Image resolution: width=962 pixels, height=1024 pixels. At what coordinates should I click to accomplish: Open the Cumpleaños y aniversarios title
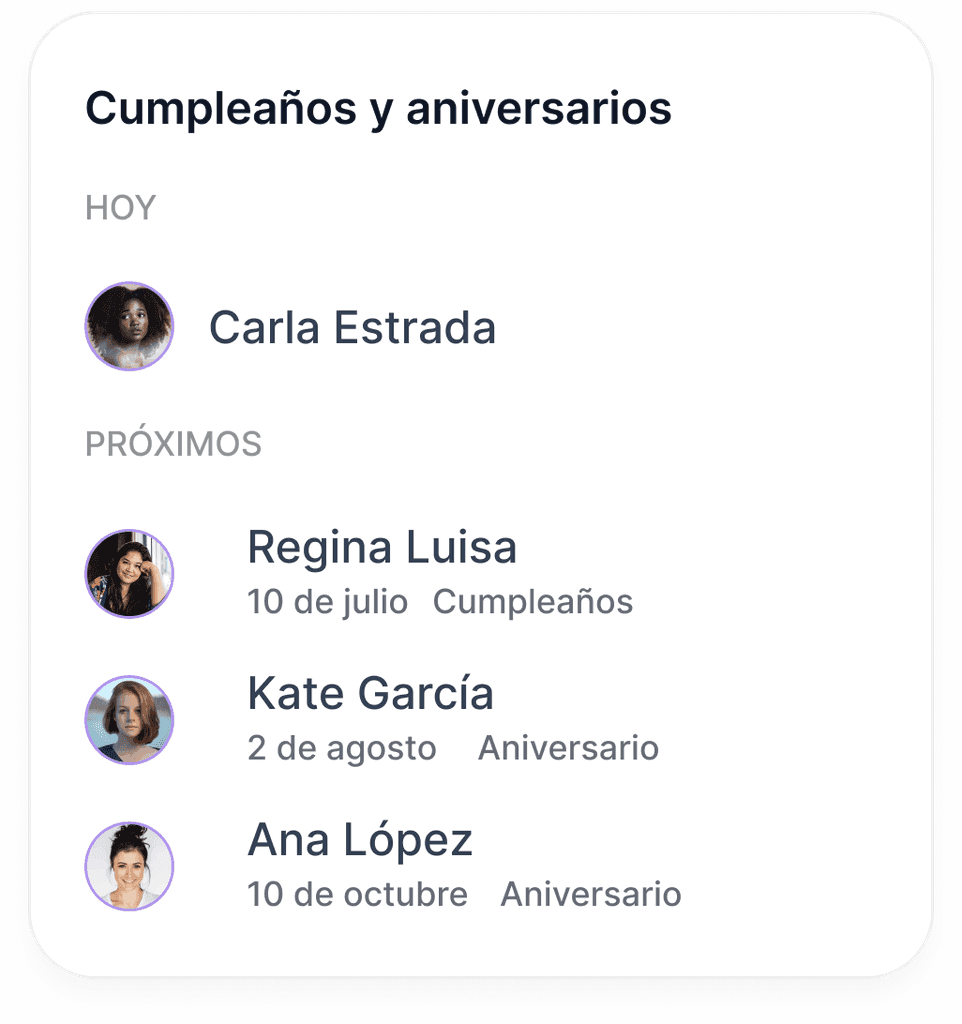coord(381,108)
